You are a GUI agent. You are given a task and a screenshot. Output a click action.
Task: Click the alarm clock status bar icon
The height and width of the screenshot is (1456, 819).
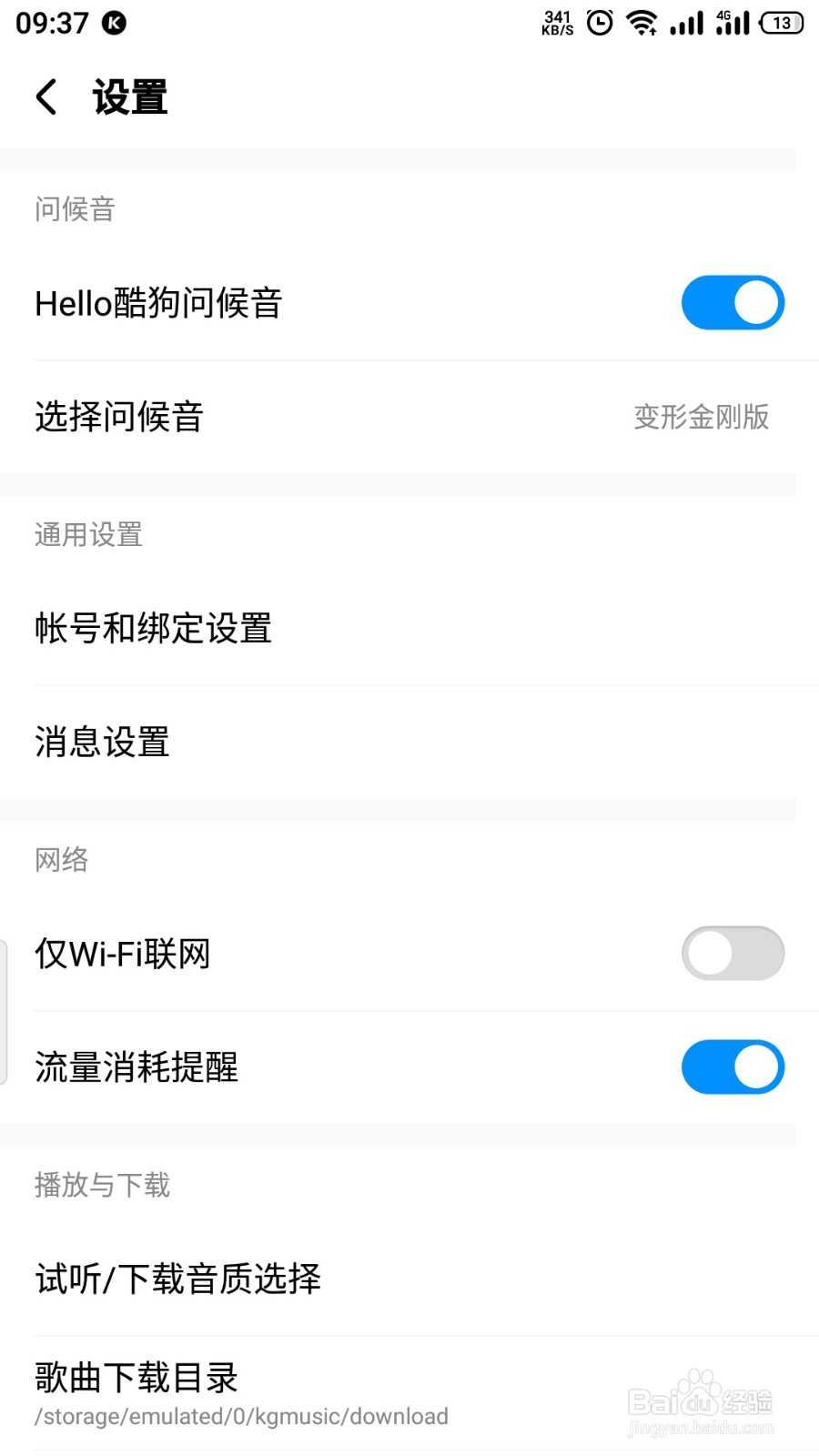[x=598, y=23]
